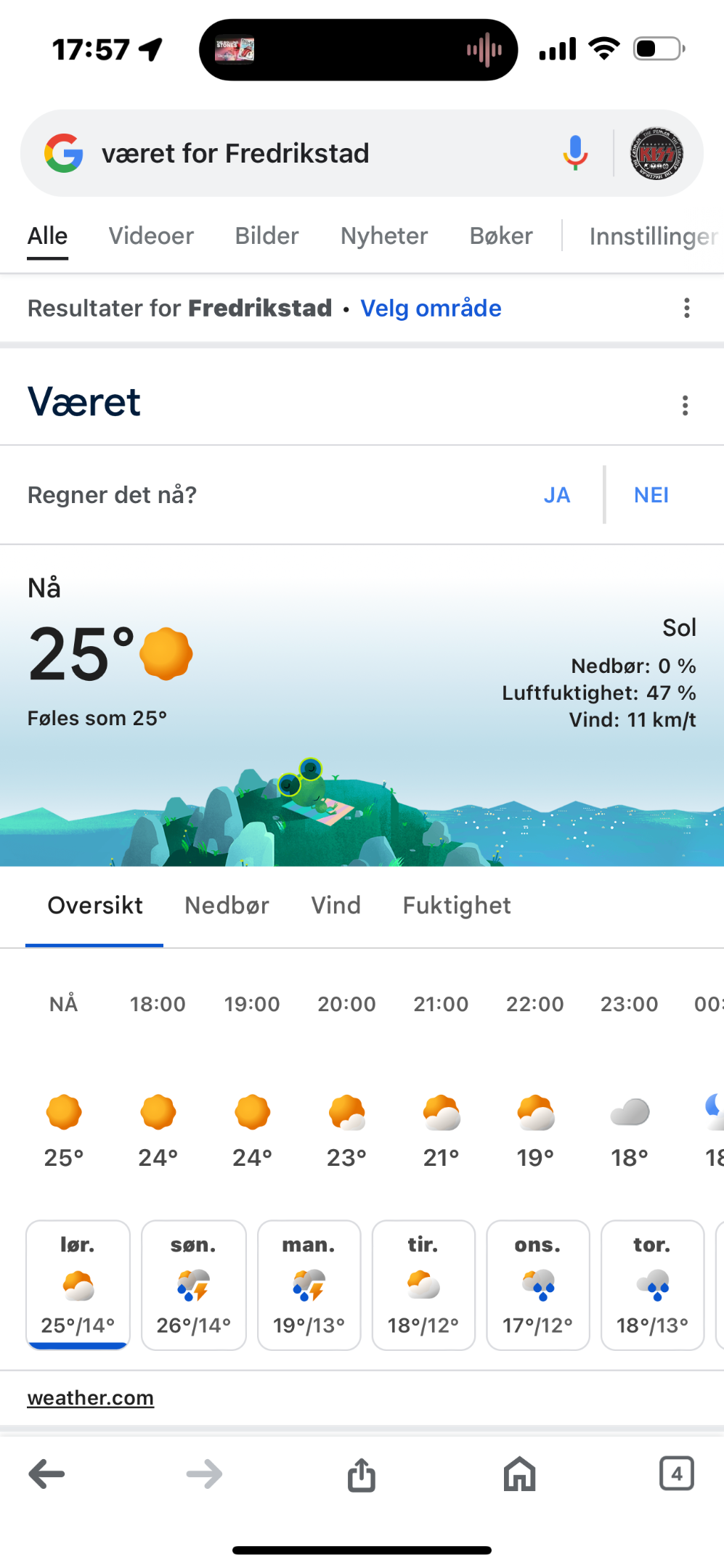The width and height of the screenshot is (724, 1568).
Task: Share this page with the share icon
Action: click(x=362, y=1474)
